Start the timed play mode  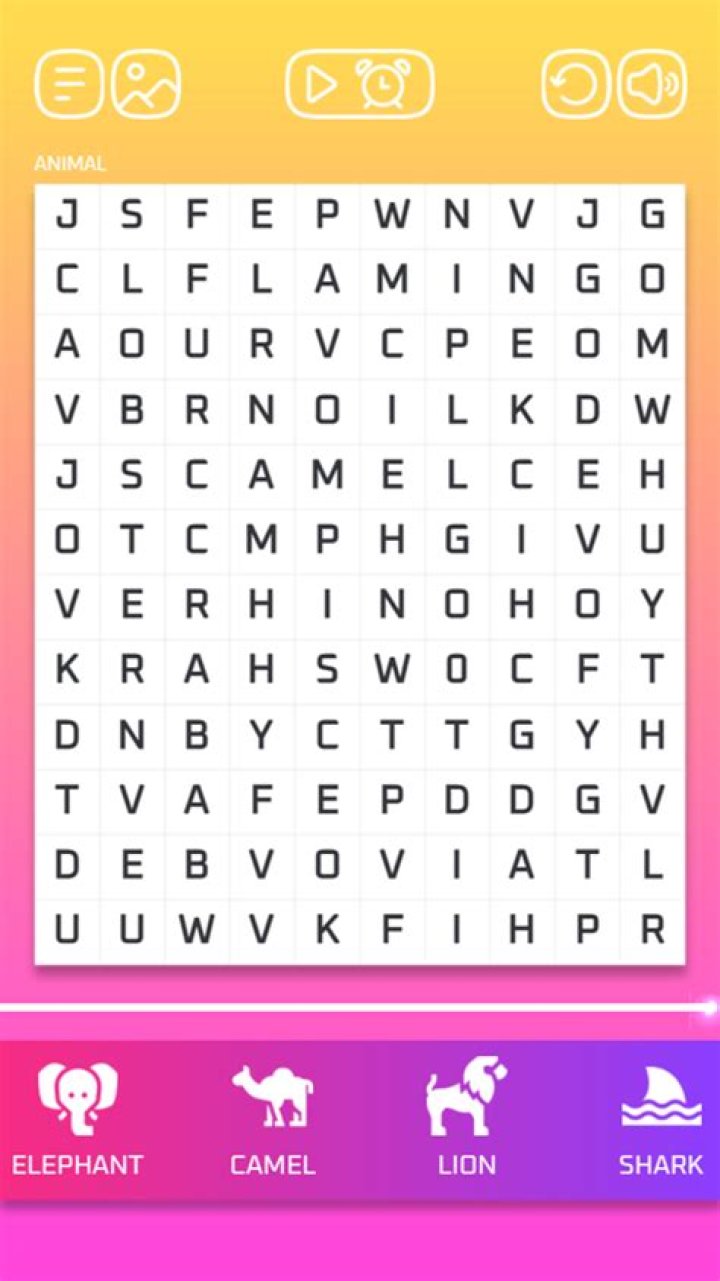(360, 84)
